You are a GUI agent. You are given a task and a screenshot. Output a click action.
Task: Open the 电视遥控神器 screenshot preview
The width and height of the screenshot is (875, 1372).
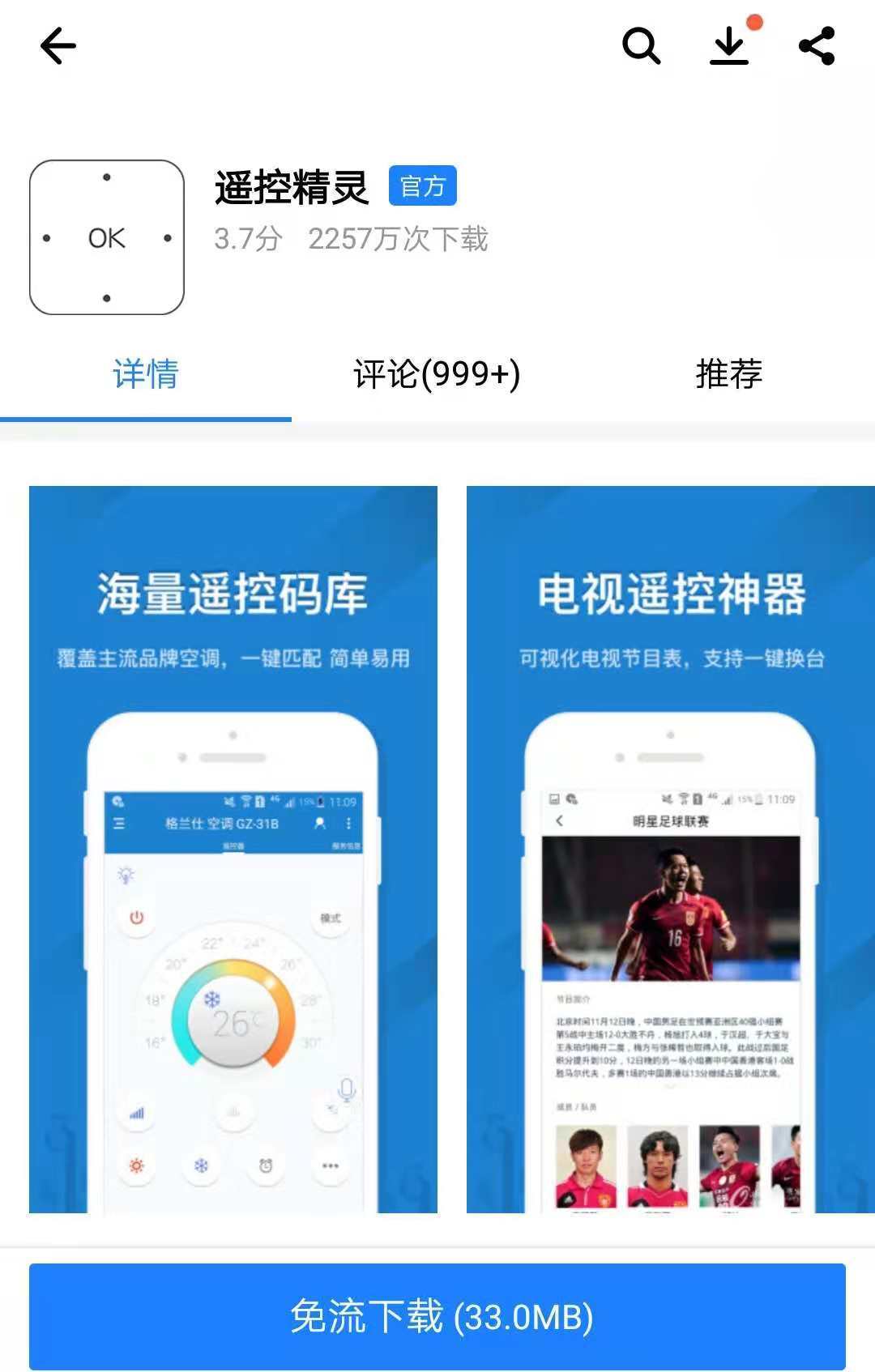671,849
